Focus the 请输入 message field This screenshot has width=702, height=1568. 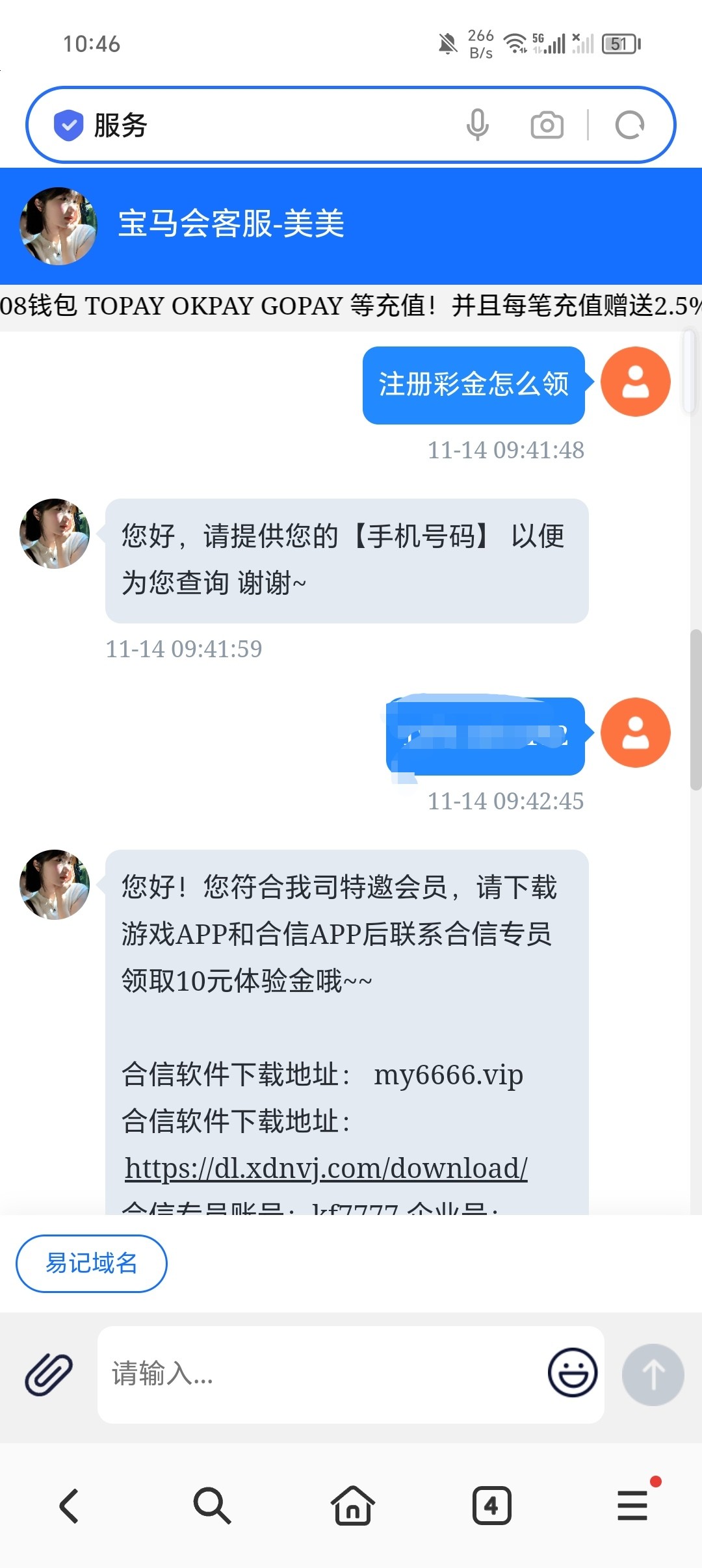click(x=318, y=1374)
